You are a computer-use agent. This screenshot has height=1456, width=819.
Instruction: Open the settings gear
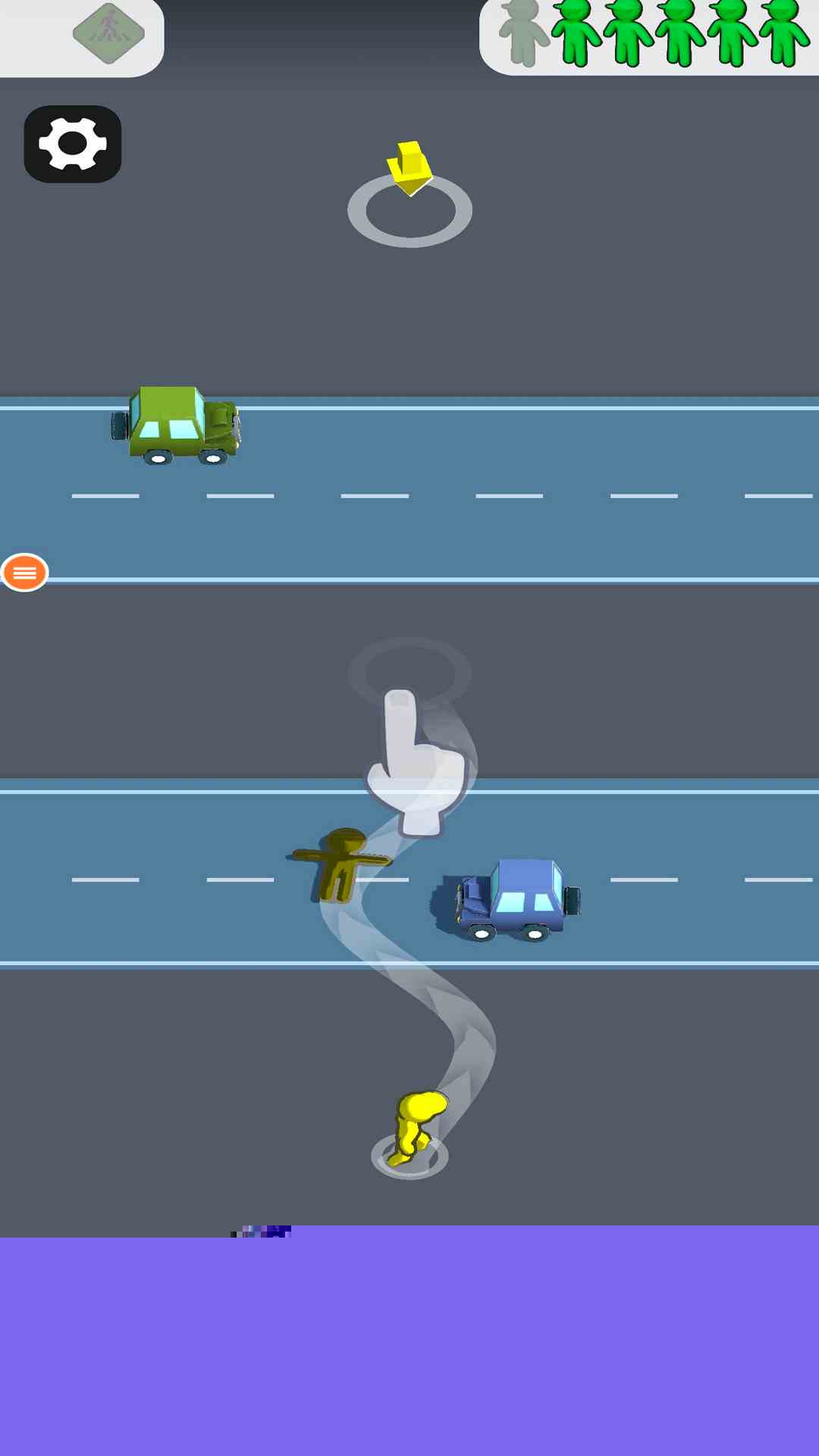tap(73, 144)
